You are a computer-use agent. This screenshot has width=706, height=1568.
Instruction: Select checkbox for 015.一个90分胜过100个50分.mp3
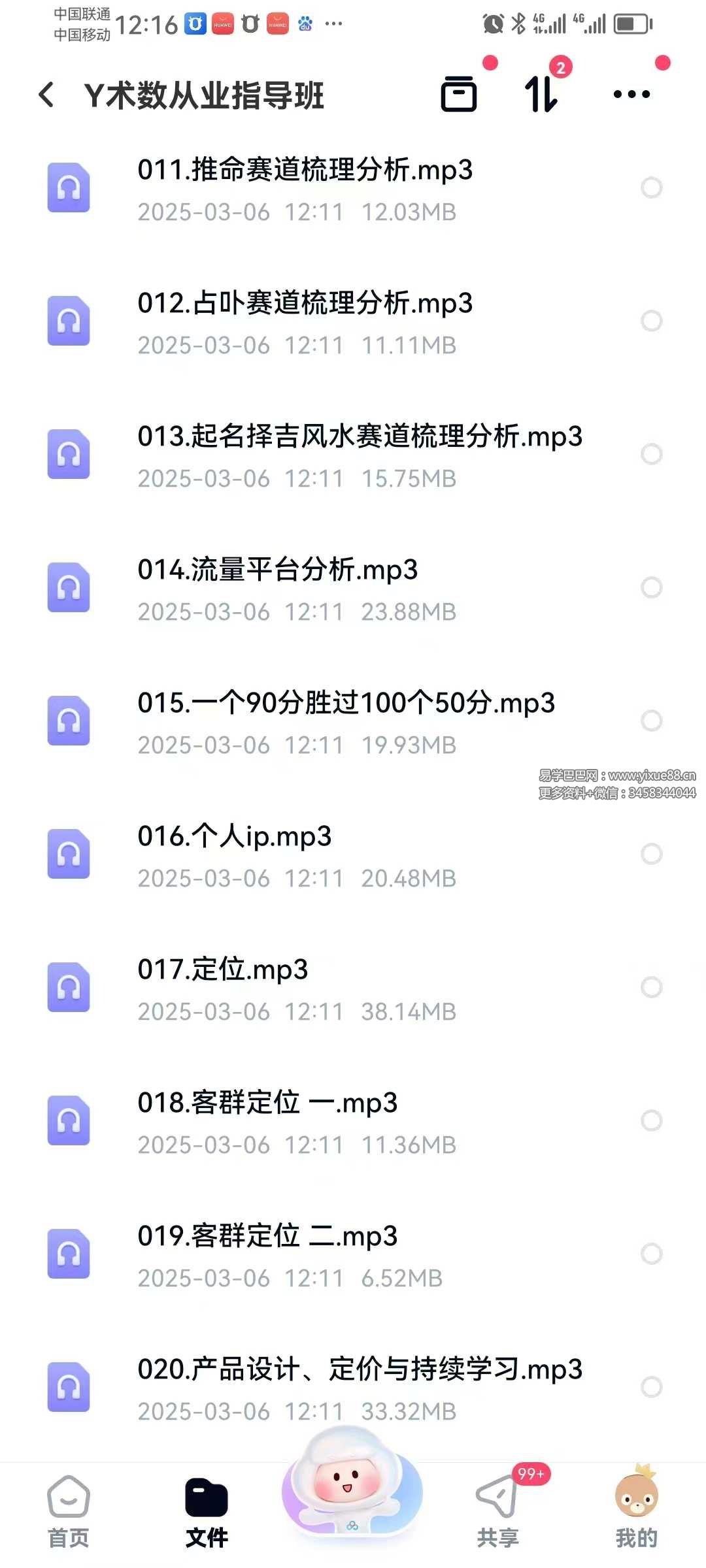coord(651,721)
